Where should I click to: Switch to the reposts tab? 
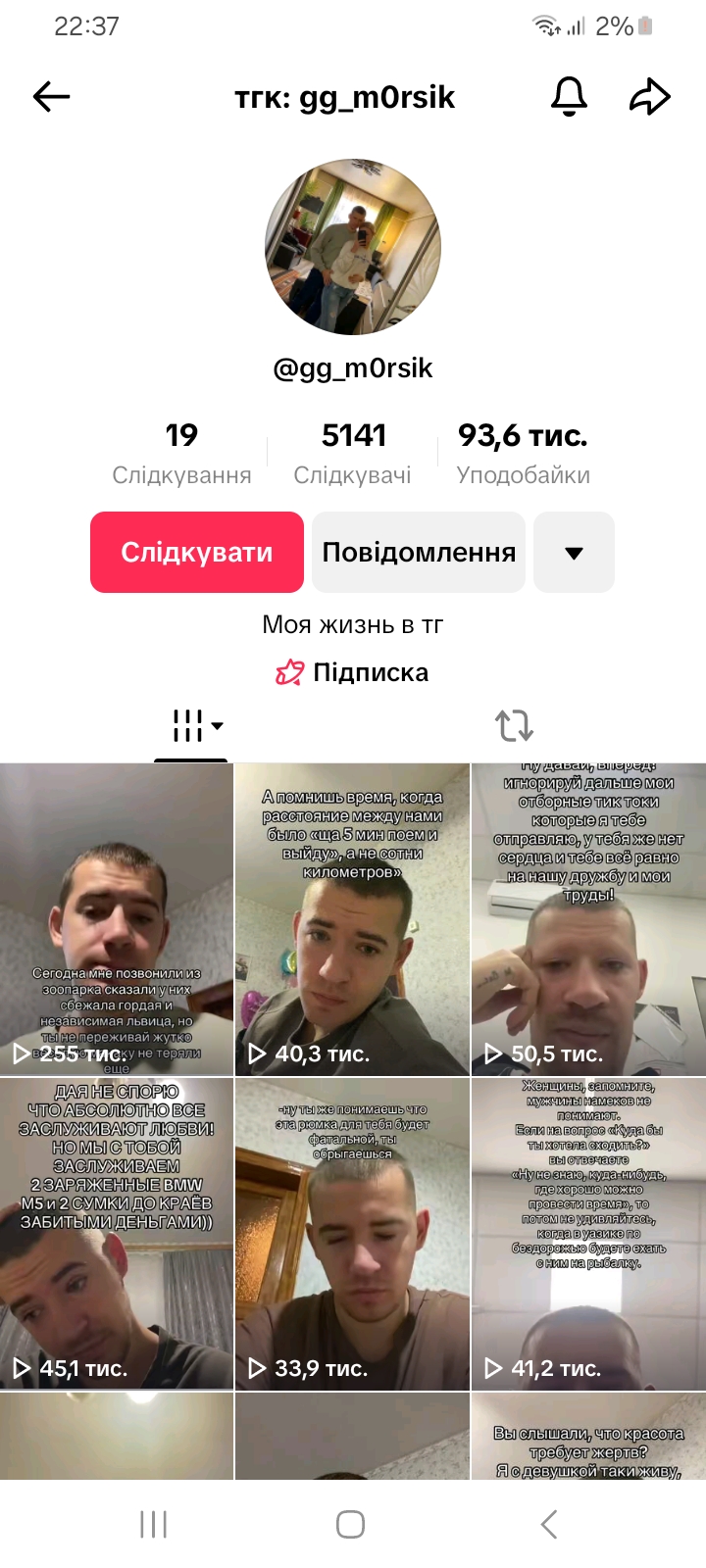coord(514,726)
